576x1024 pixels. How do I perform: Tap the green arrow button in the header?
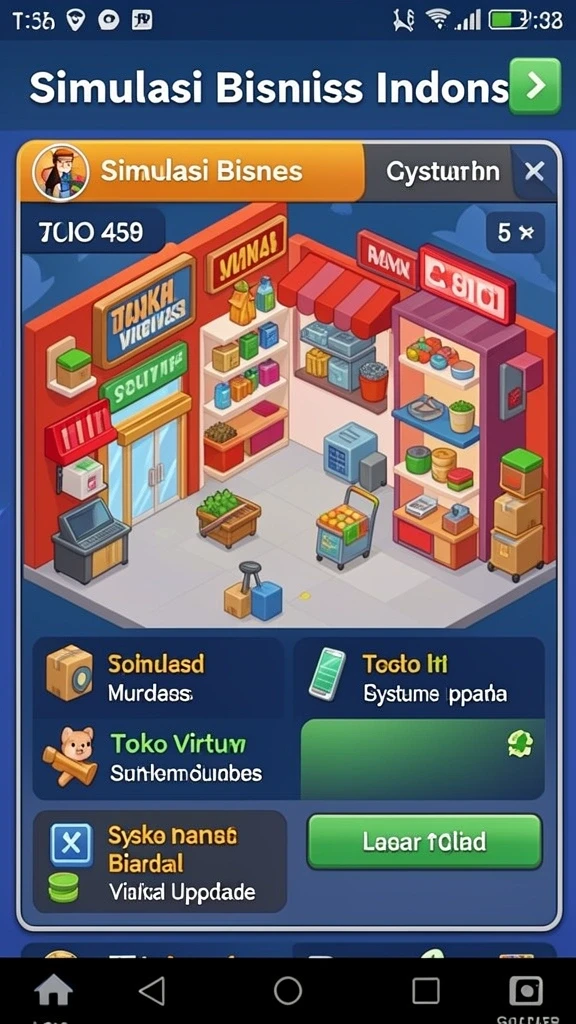(x=535, y=86)
